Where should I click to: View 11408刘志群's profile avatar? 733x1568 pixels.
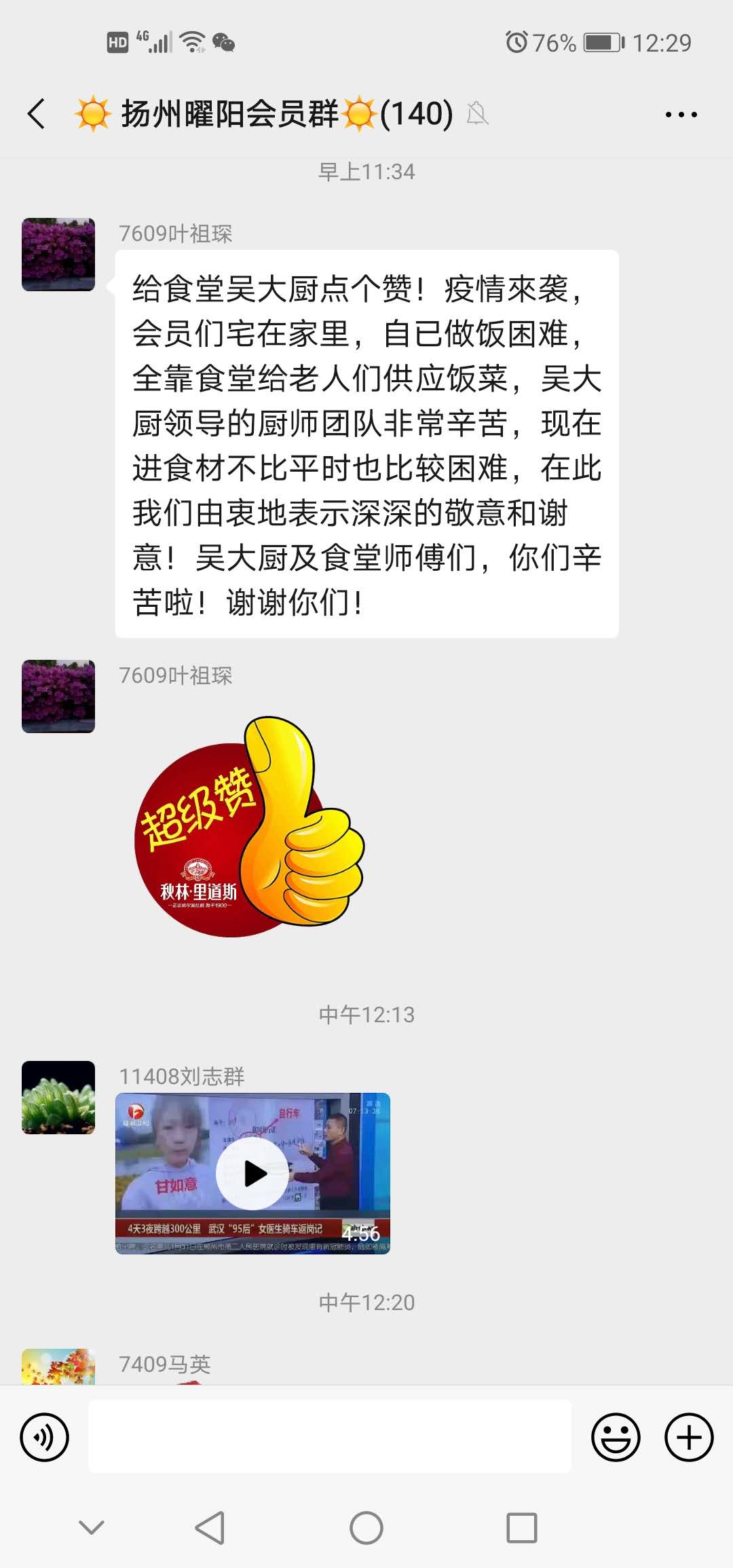click(x=58, y=1097)
